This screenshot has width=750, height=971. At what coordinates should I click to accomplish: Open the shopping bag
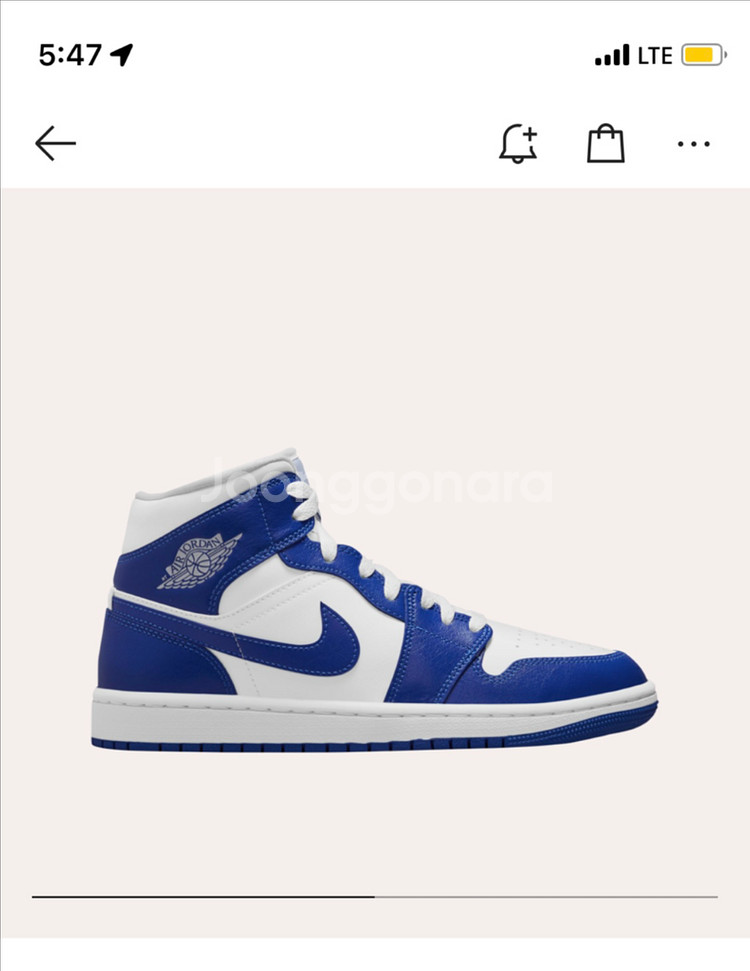coord(606,144)
